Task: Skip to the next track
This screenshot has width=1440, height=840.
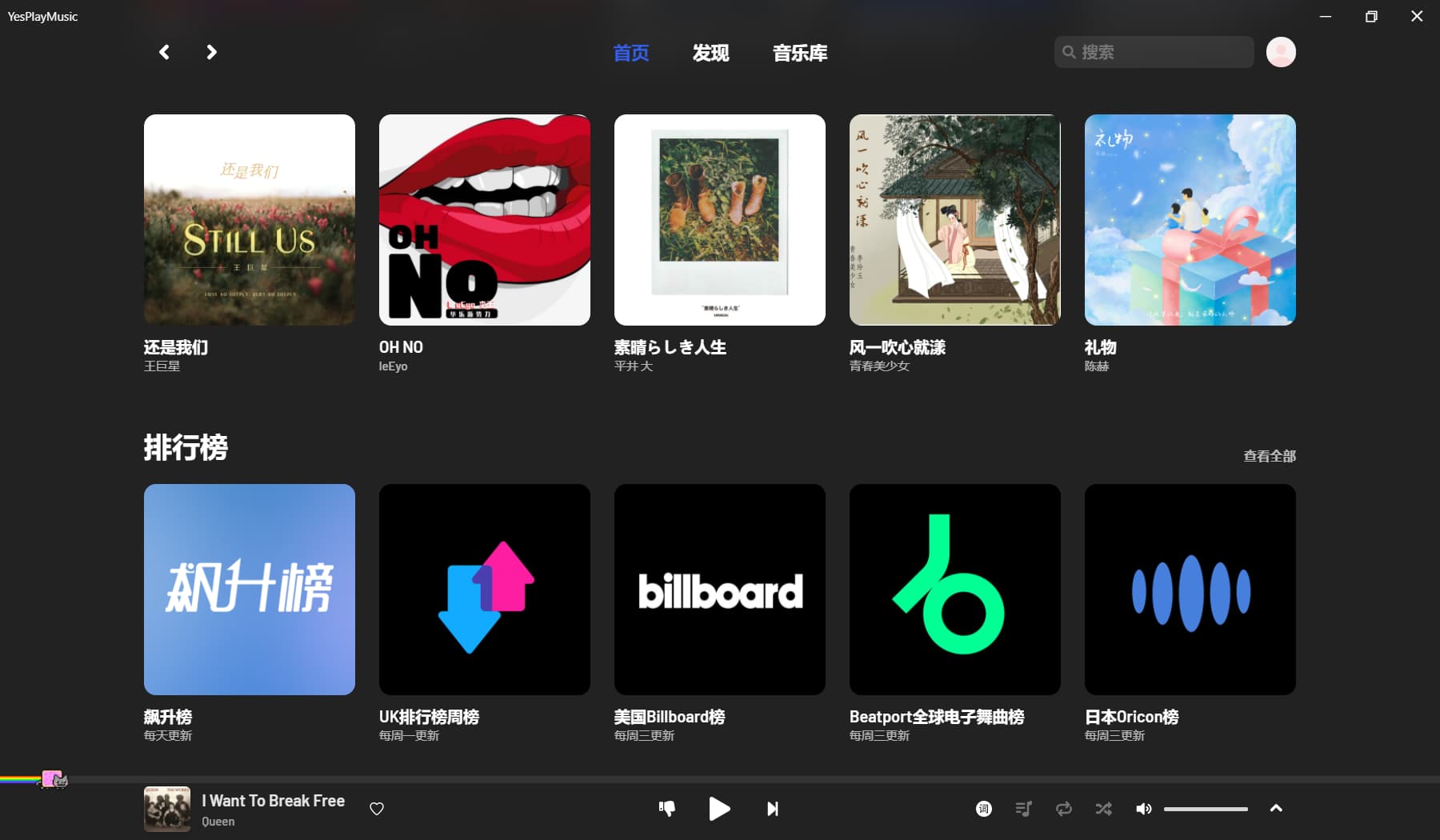Action: (772, 809)
